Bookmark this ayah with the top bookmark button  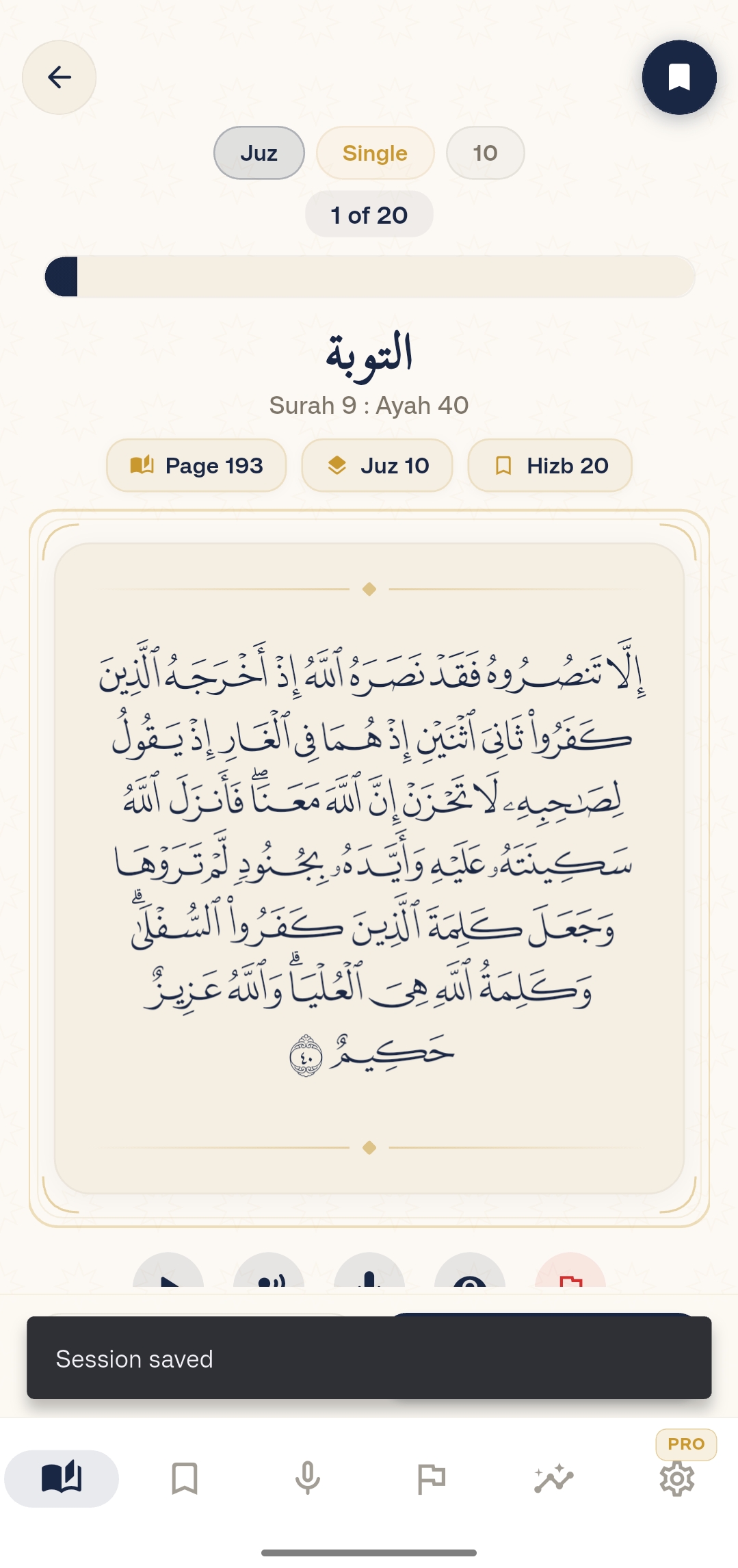678,77
